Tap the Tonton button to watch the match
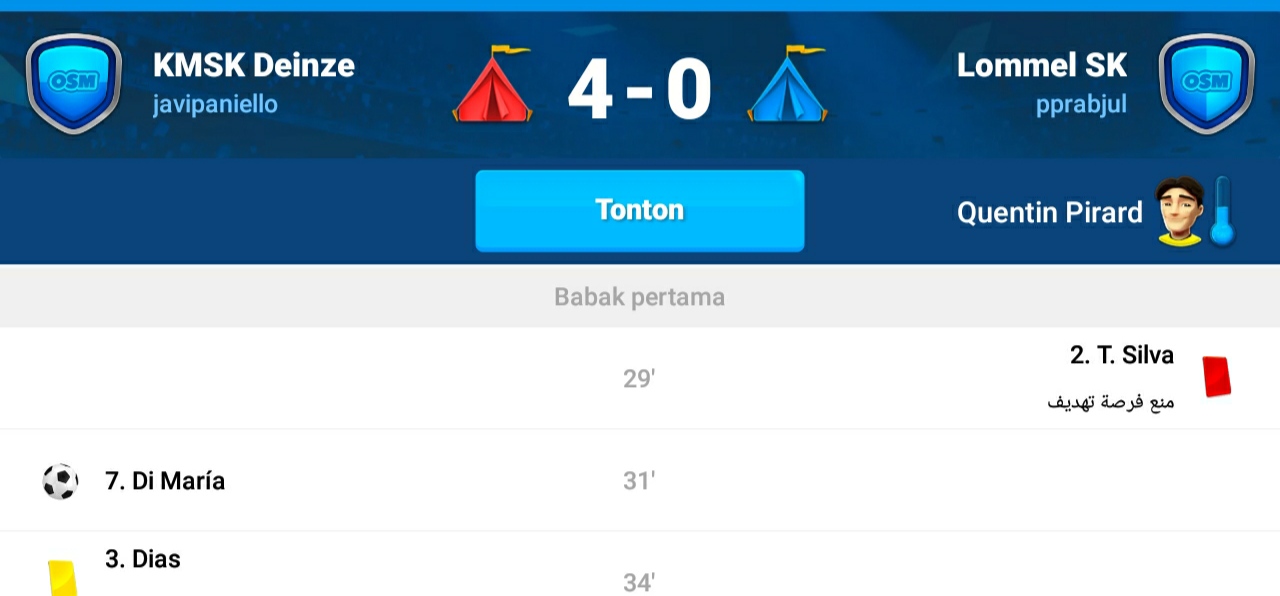1280x596 pixels. coord(639,210)
